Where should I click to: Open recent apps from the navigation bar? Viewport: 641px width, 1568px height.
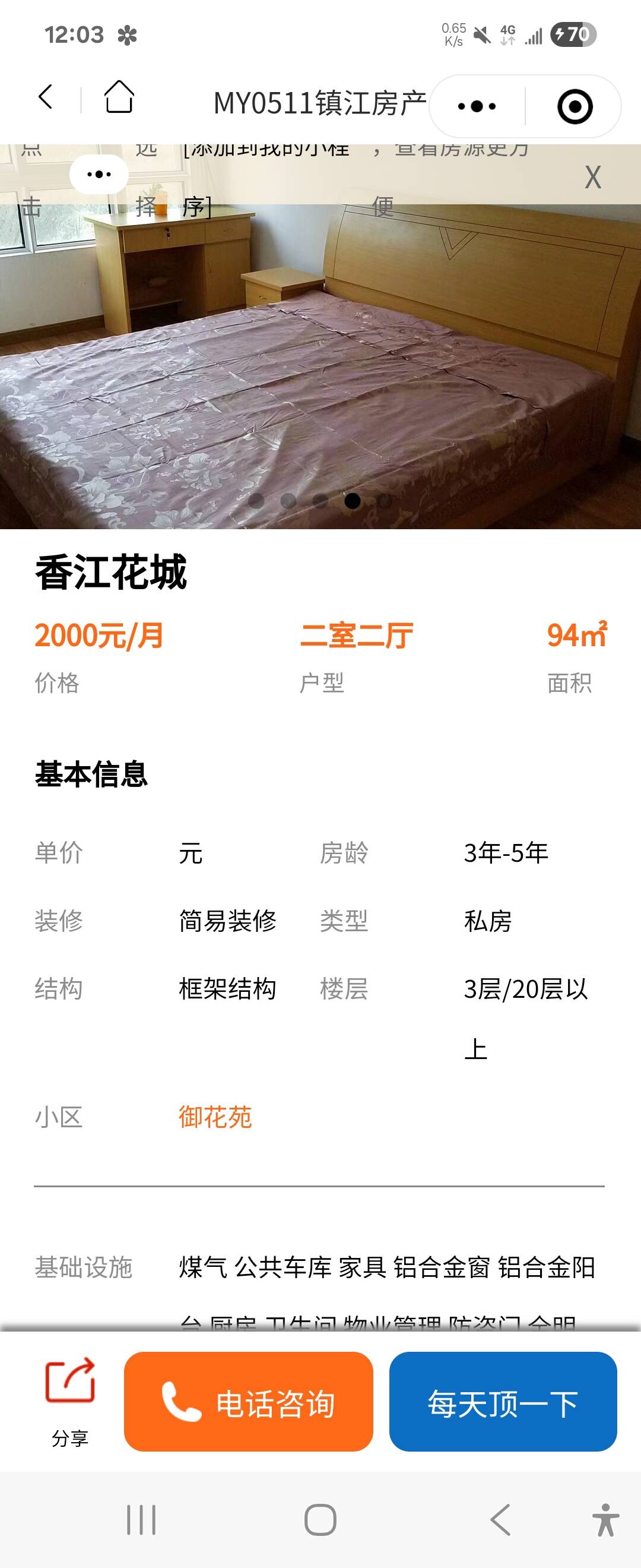pos(141,1520)
